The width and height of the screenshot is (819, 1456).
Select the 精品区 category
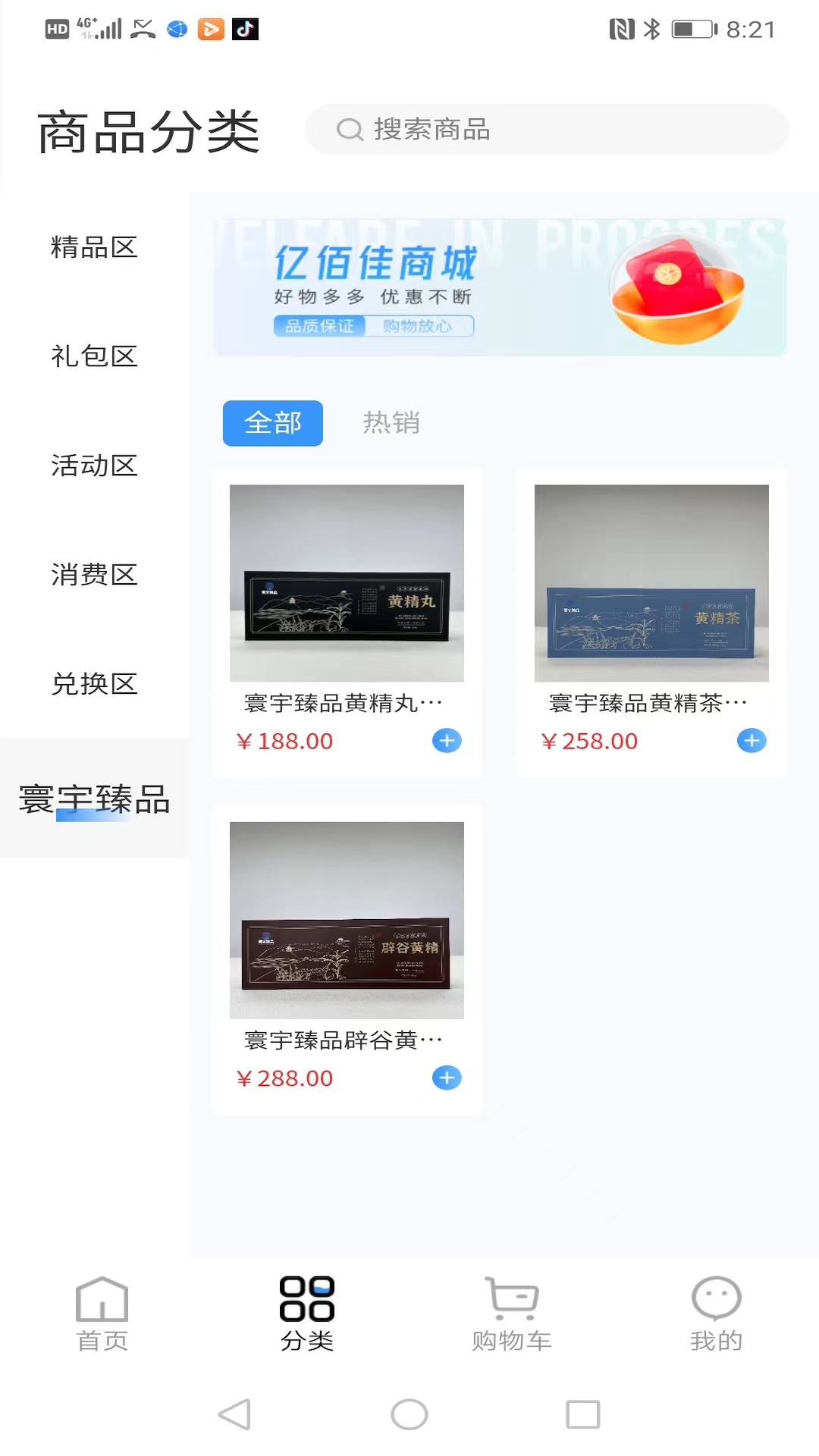[x=94, y=247]
